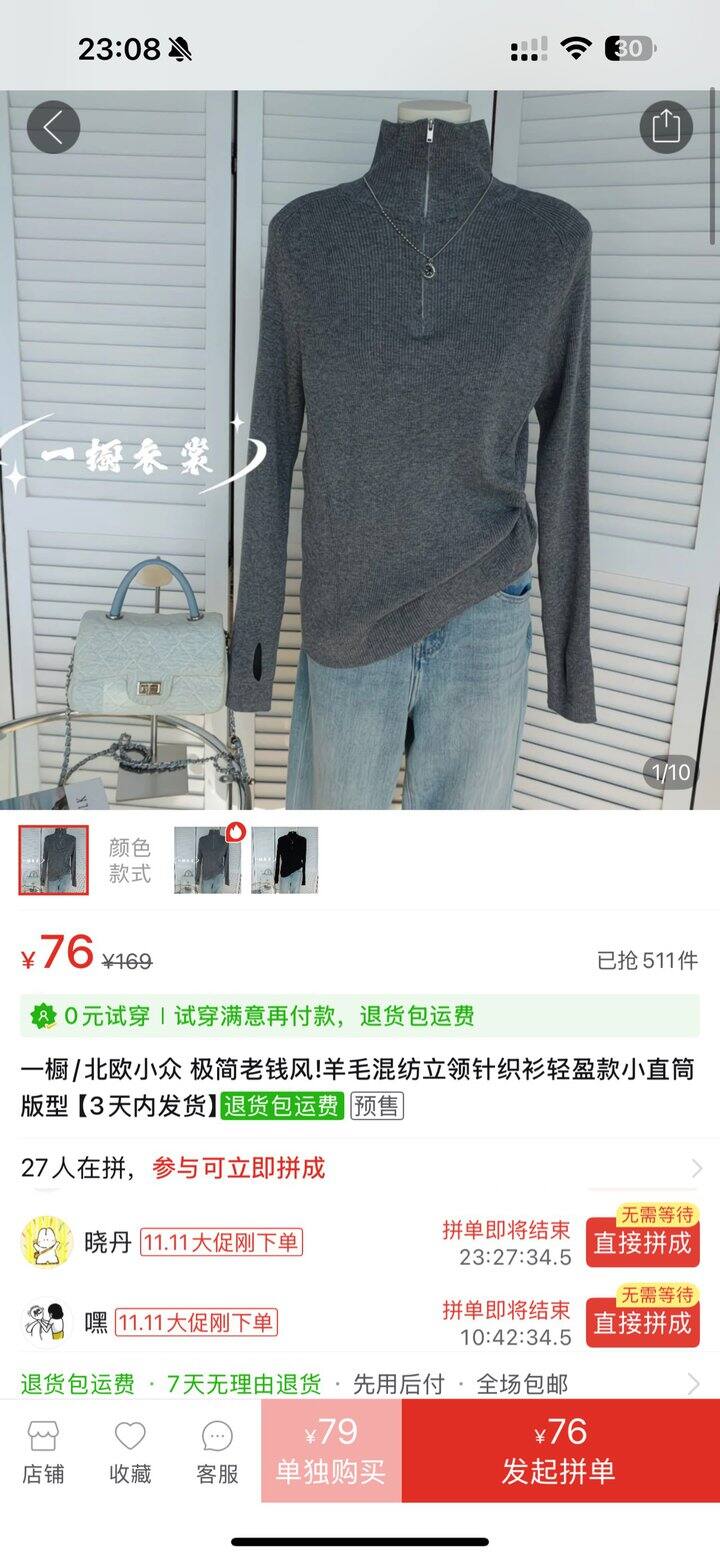This screenshot has width=720, height=1560.
Task: Open the share icon at top right
Action: 664,127
